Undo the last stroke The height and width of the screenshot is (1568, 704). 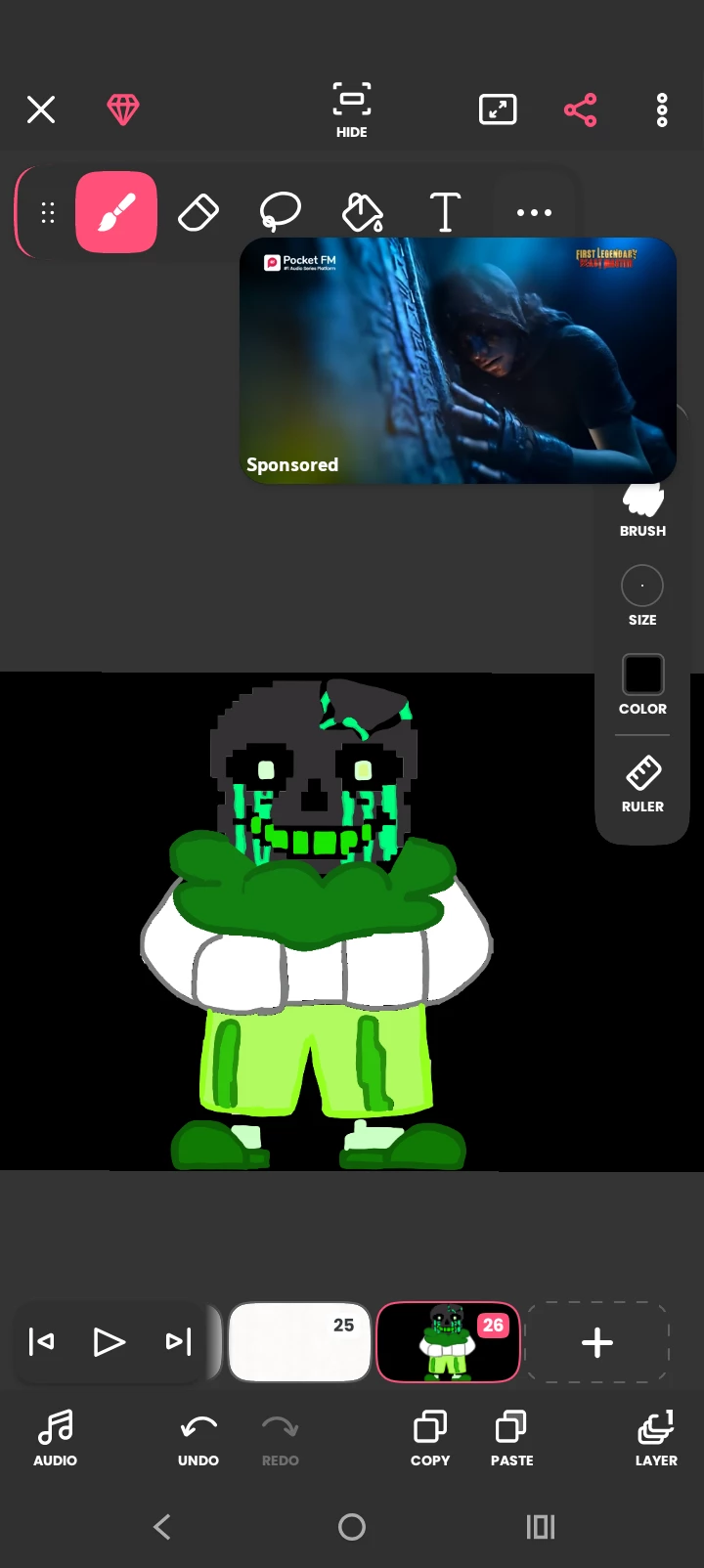198,1439
